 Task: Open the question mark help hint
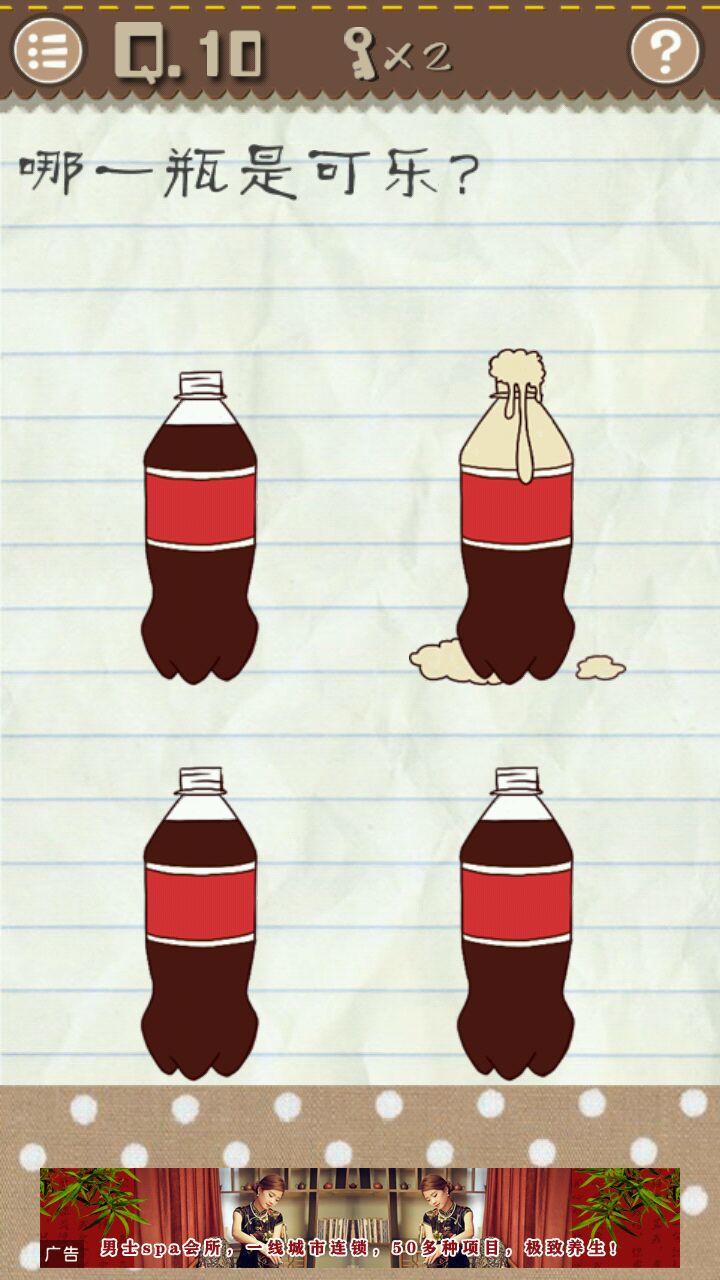tap(666, 49)
